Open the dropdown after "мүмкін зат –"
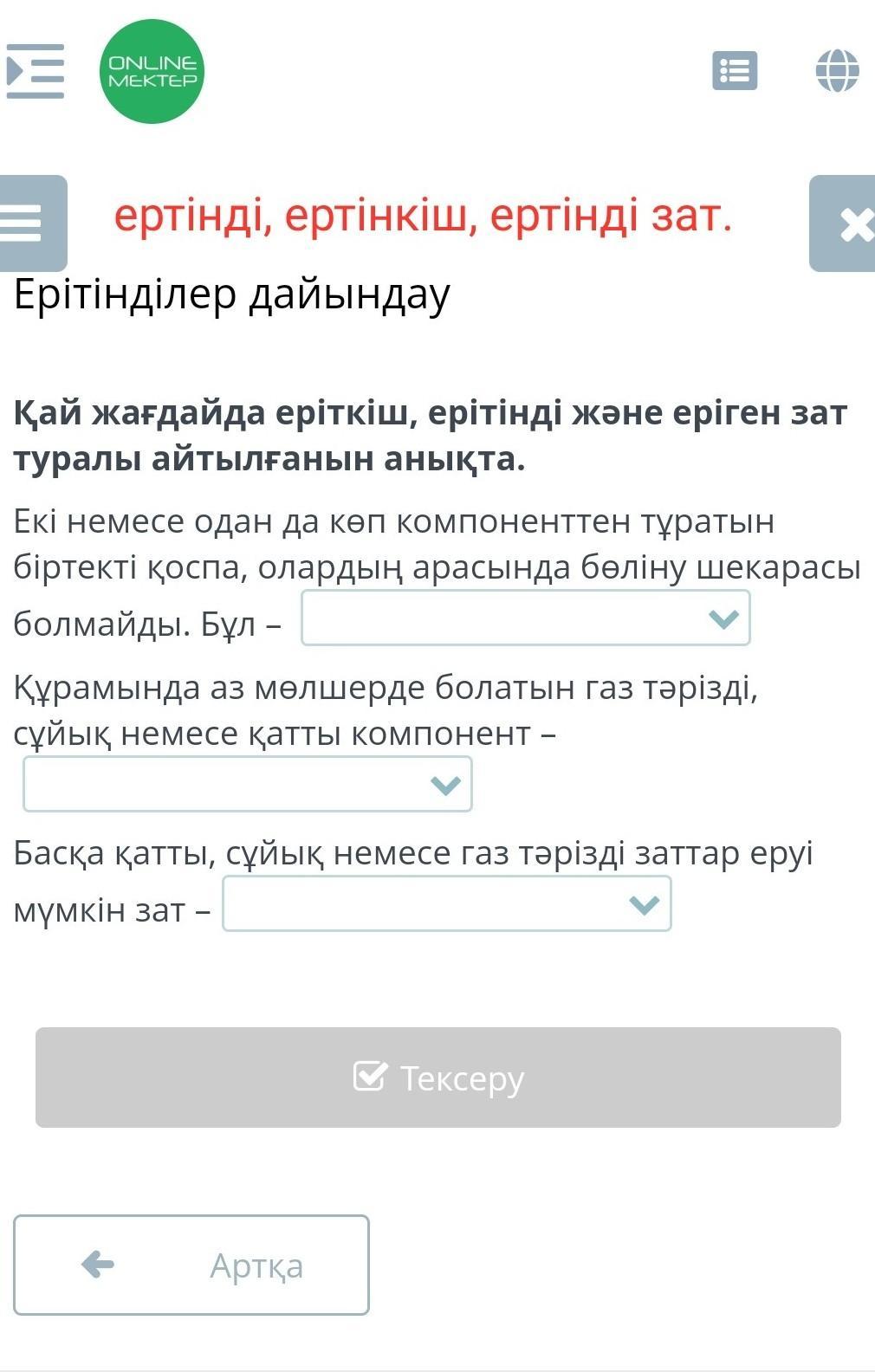The image size is (875, 1372). click(446, 904)
